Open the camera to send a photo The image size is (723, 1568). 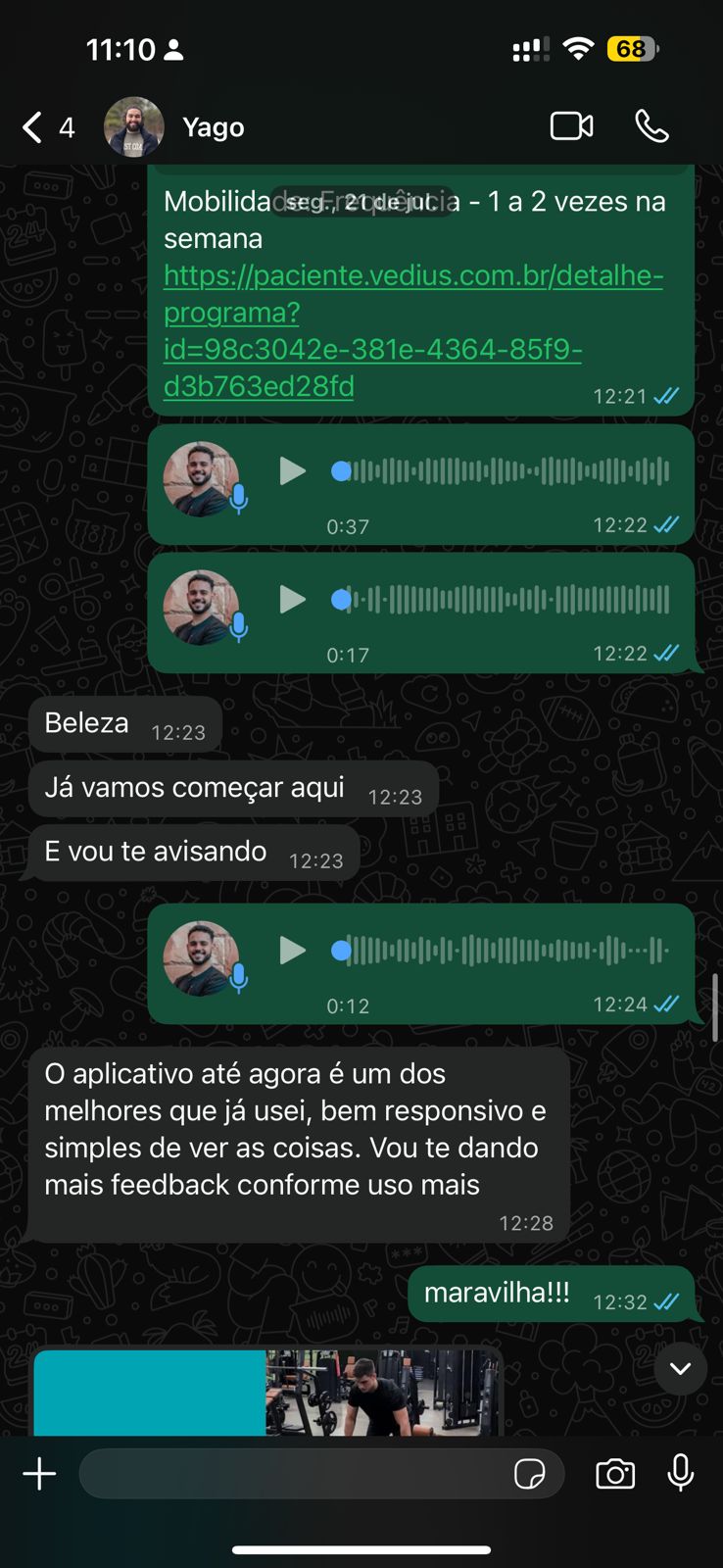[x=615, y=1474]
